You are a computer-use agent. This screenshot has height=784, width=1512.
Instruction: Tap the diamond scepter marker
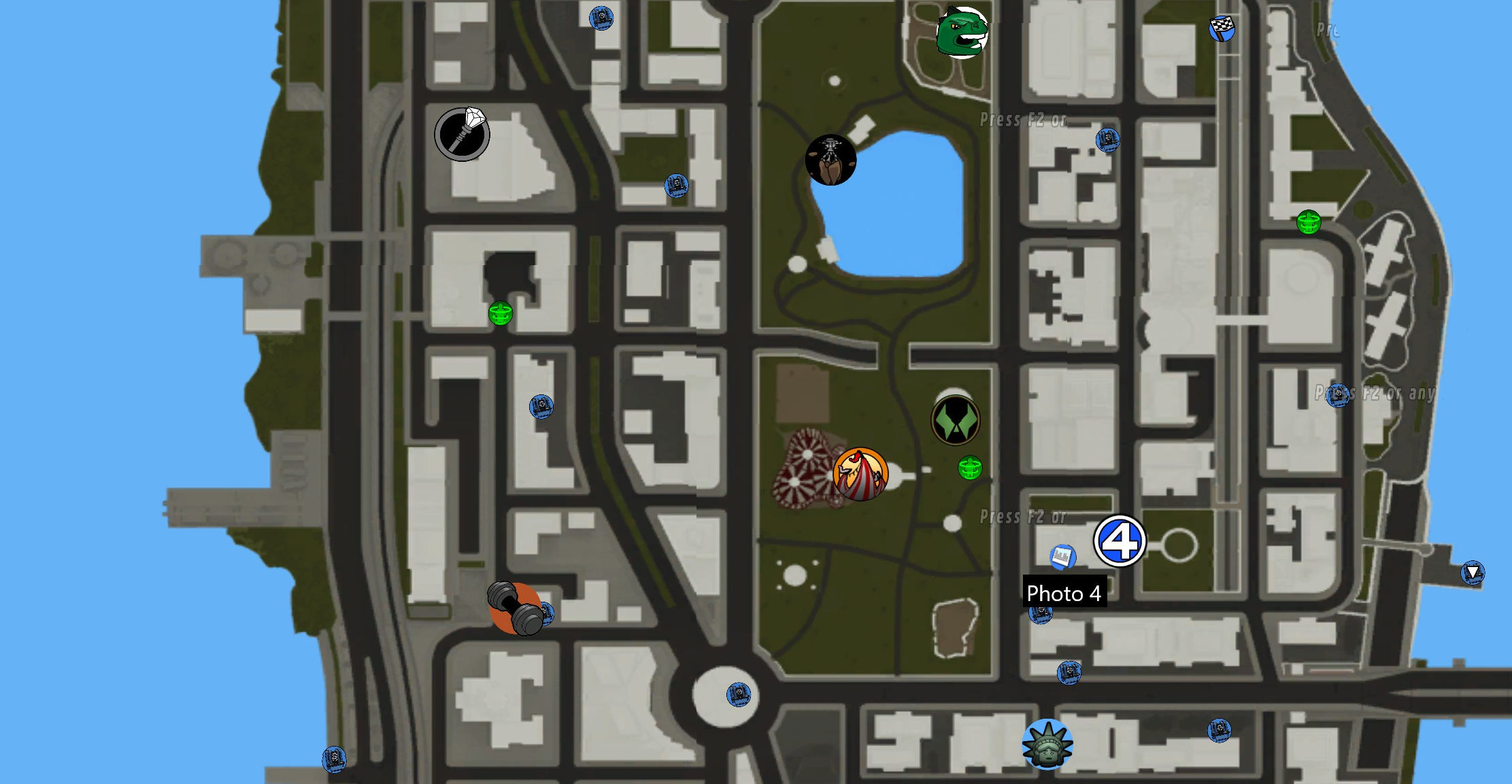coord(463,134)
